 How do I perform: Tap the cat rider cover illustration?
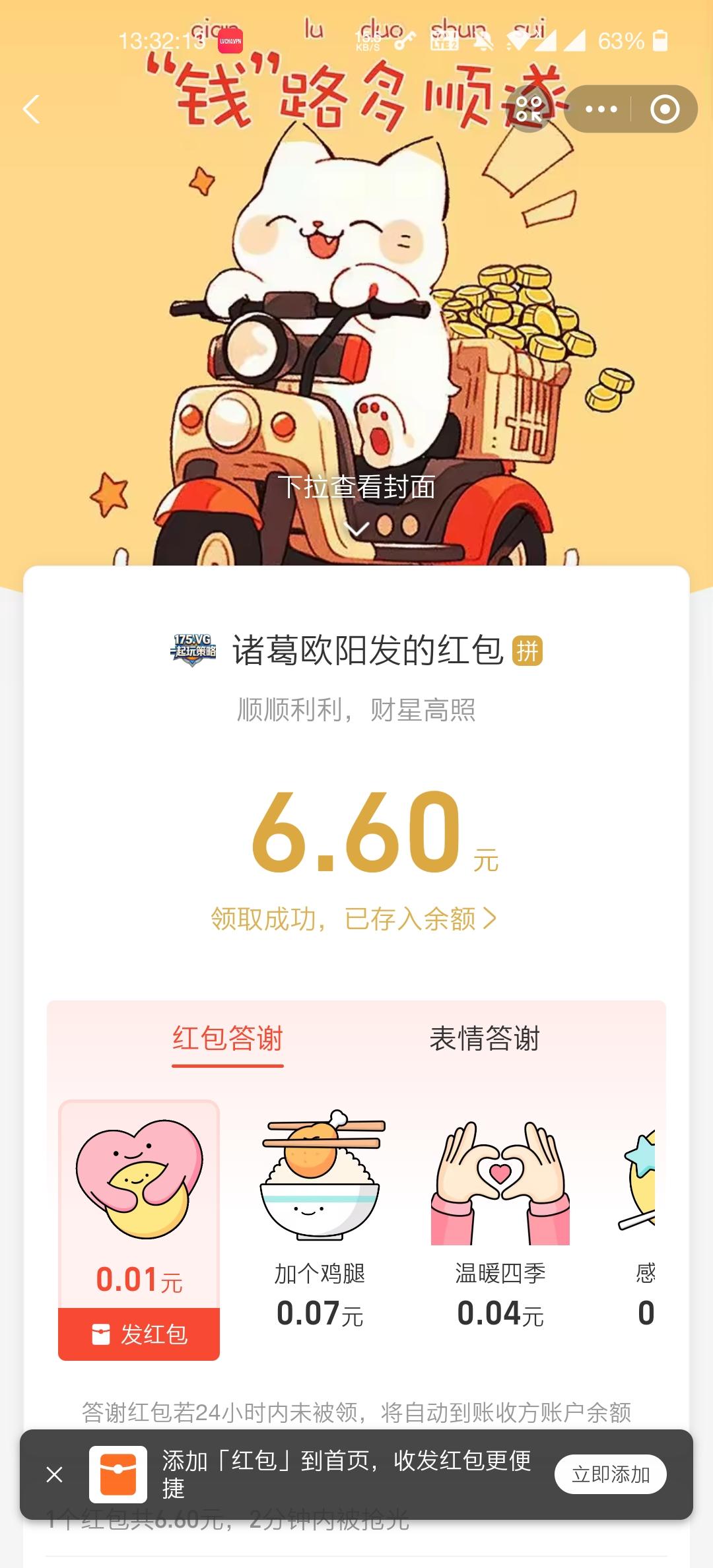click(x=330, y=297)
